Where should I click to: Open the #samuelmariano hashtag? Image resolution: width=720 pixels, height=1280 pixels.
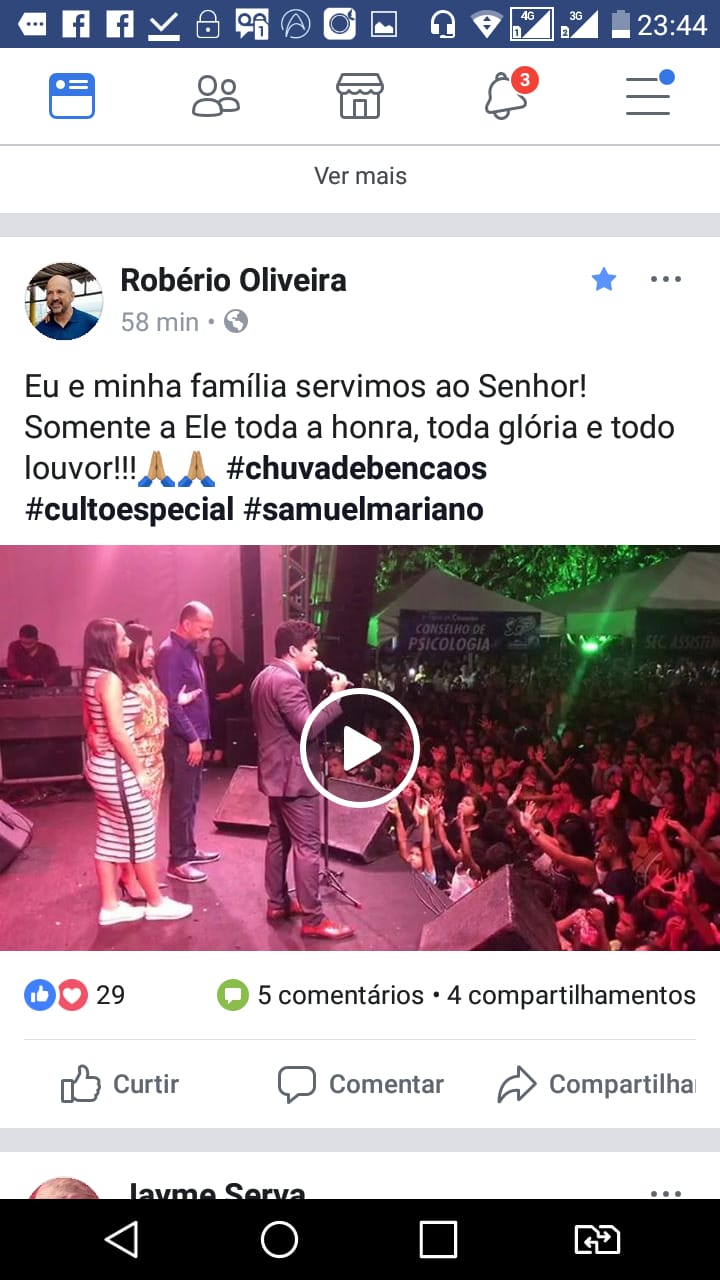pos(364,509)
